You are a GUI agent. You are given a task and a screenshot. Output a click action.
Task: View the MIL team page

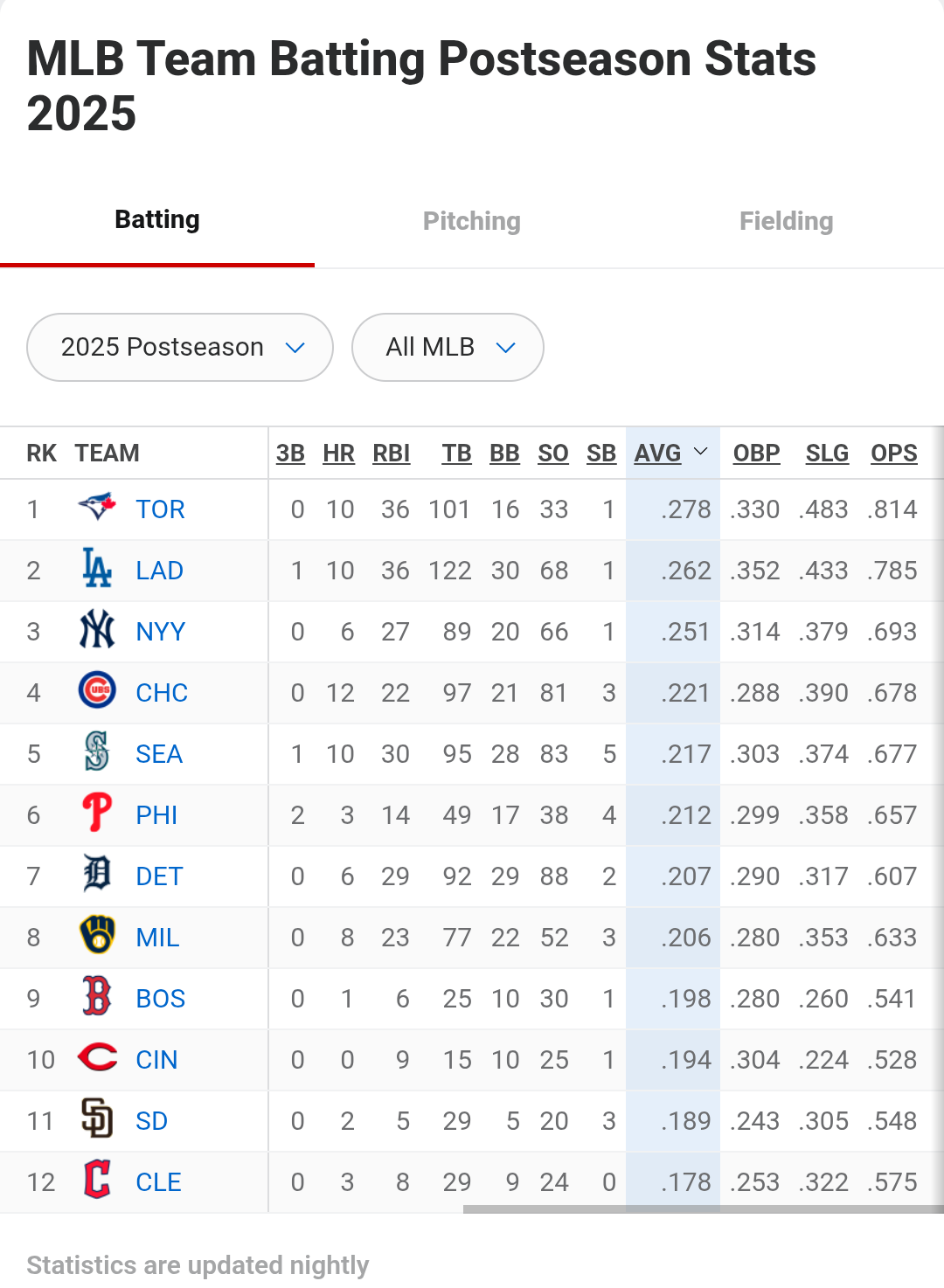(157, 938)
